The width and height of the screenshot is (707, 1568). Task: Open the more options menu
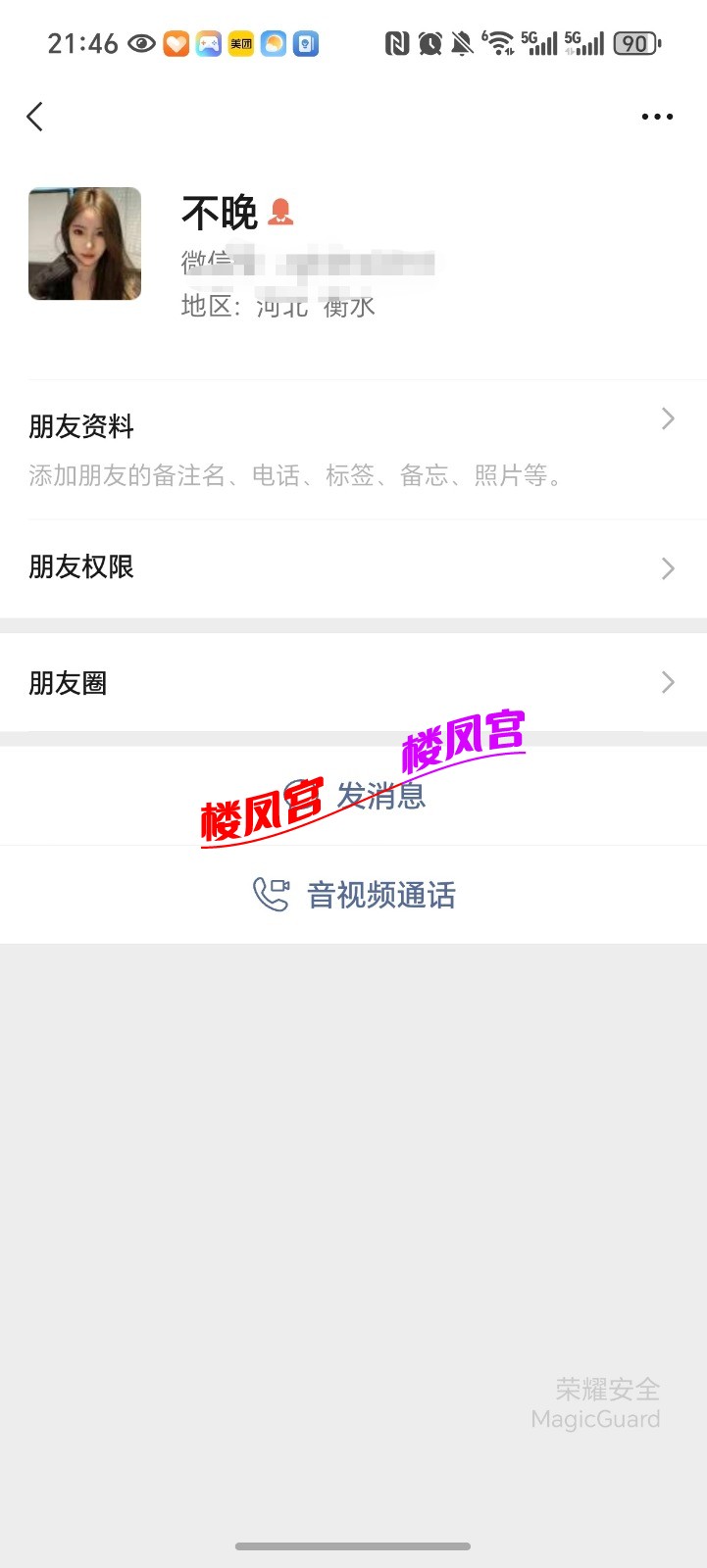[656, 116]
